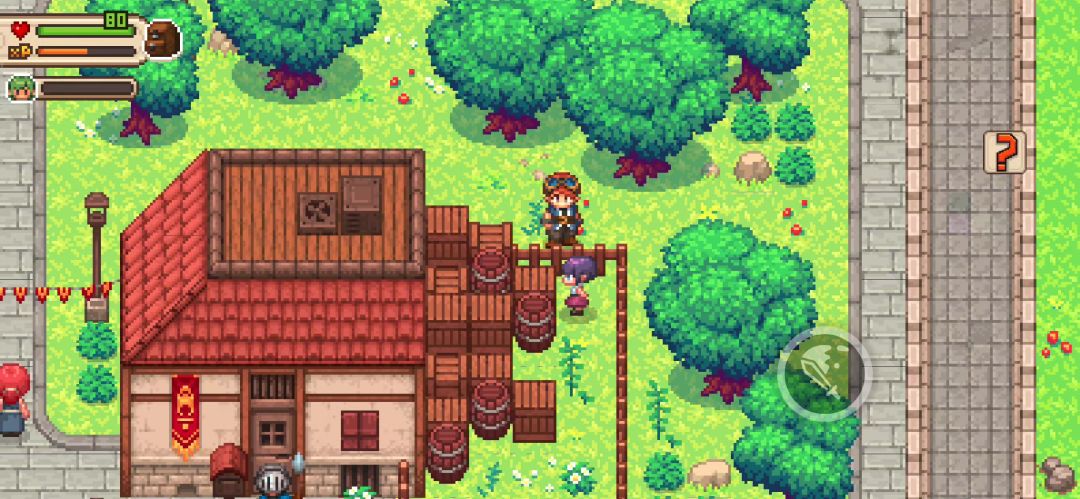1080x499 pixels.
Task: Tap the sword attack button
Action: click(824, 373)
